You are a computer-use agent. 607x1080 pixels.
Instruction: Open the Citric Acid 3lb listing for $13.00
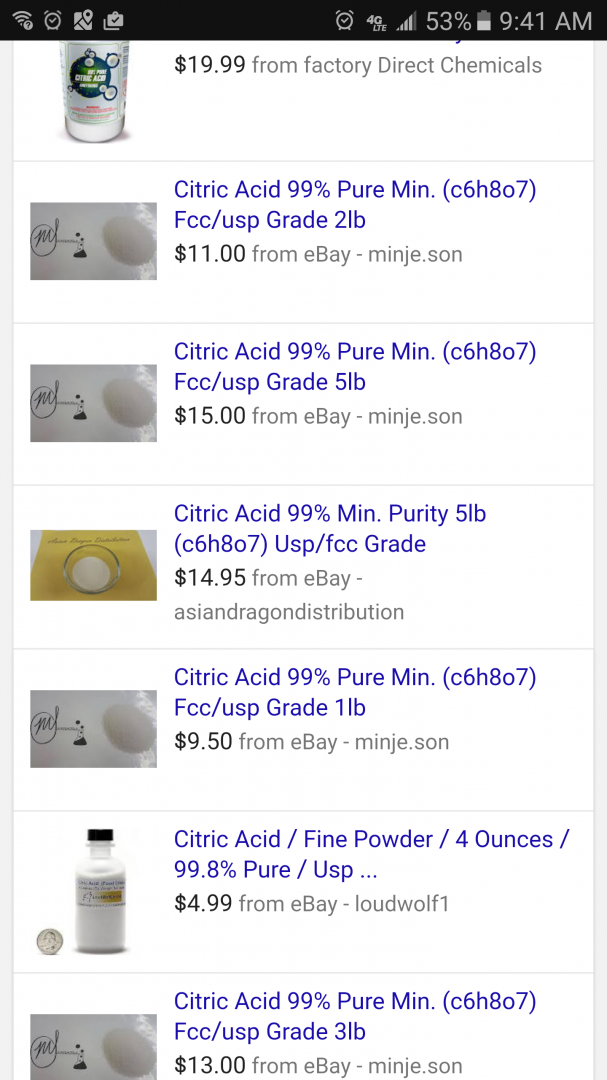pyautogui.click(x=355, y=1016)
